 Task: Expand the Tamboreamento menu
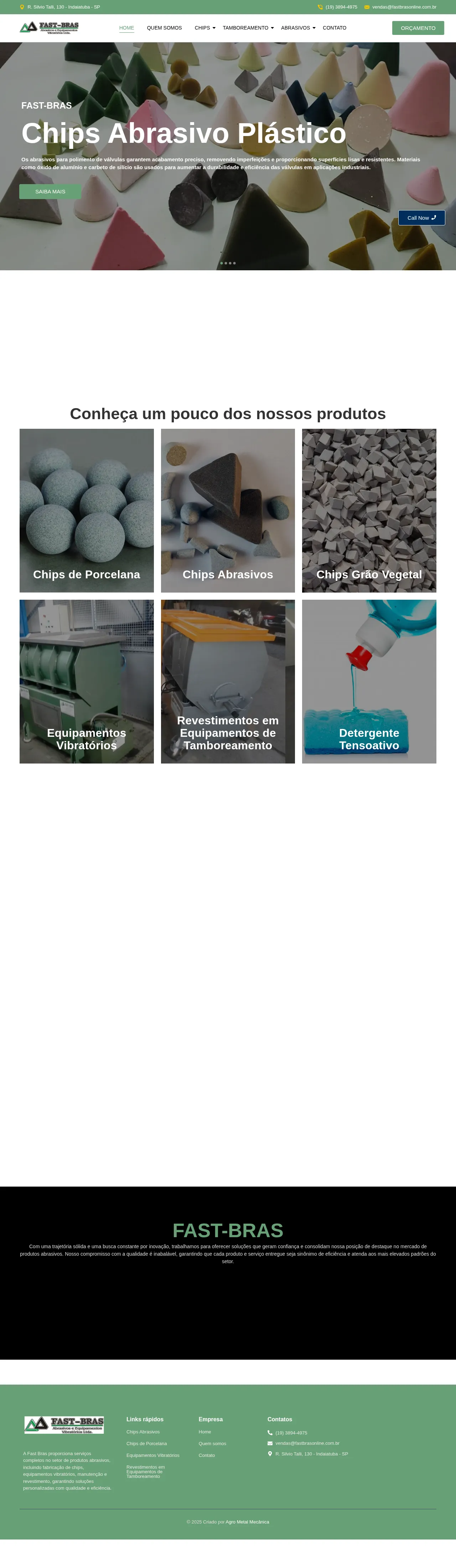pyautogui.click(x=248, y=28)
